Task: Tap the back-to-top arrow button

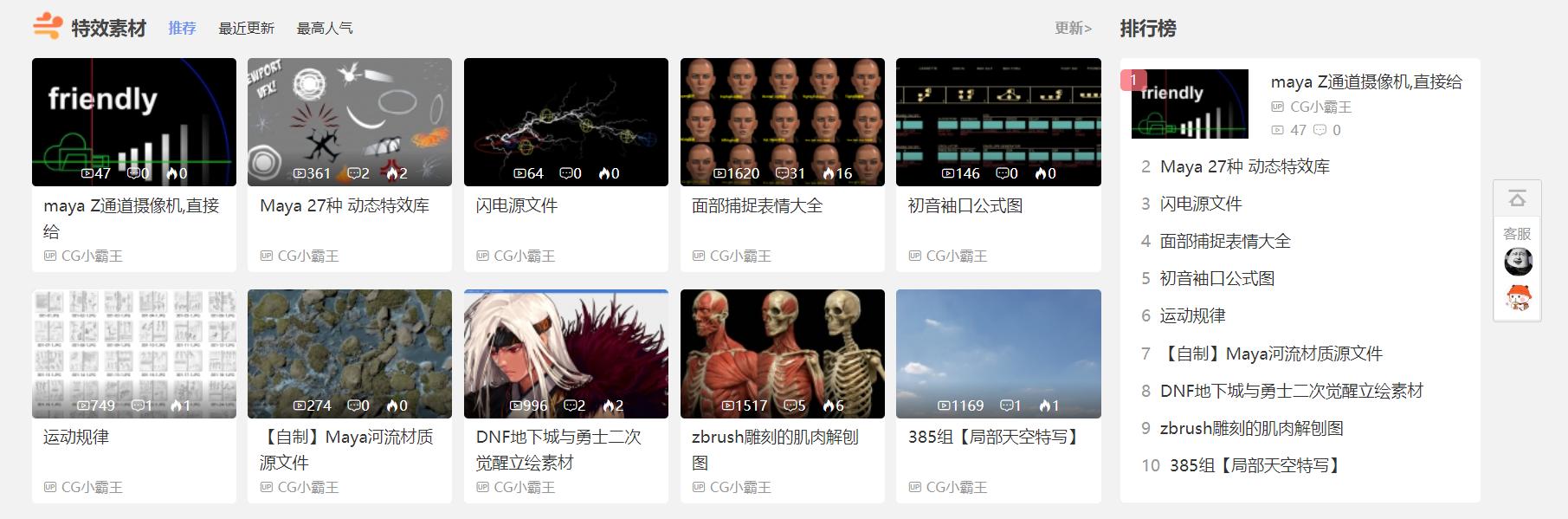Action: click(1517, 199)
